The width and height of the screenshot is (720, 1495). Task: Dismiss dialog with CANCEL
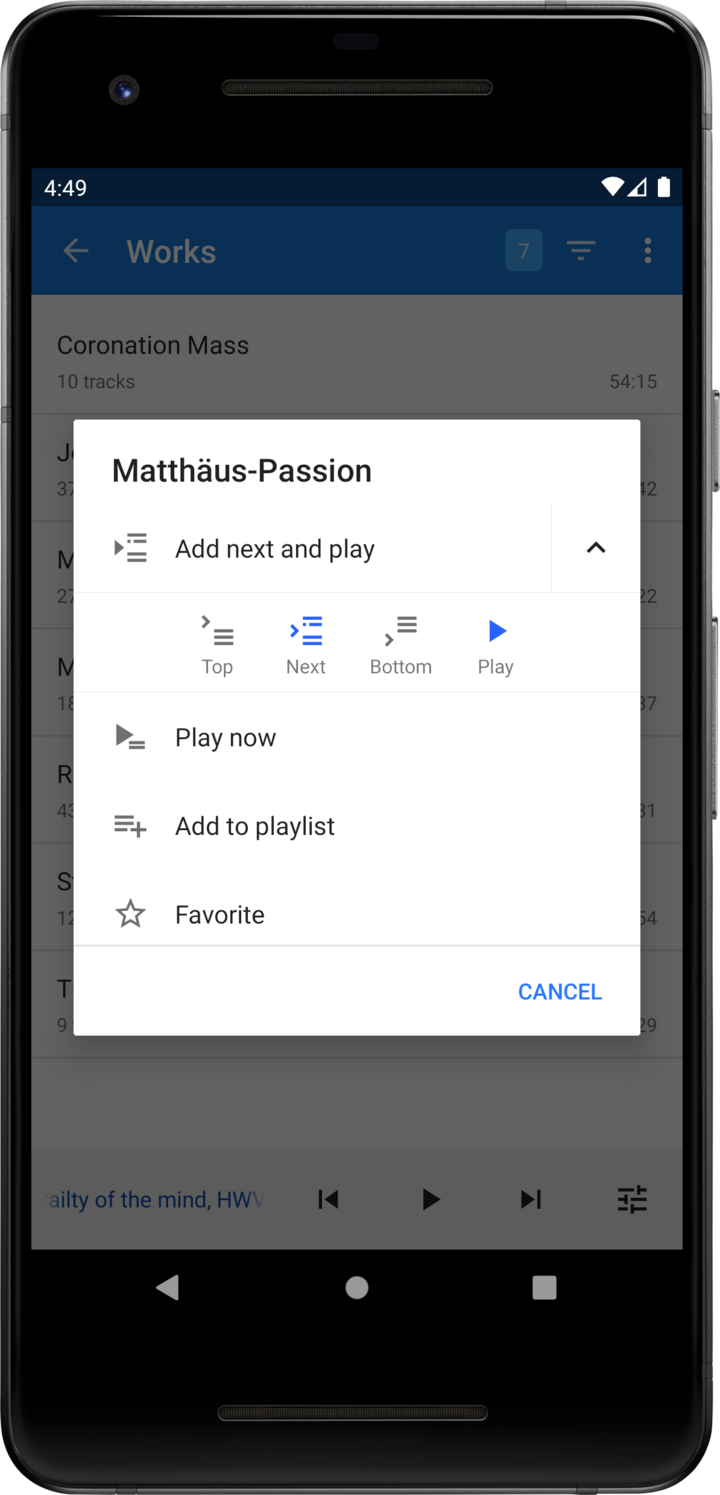559,991
